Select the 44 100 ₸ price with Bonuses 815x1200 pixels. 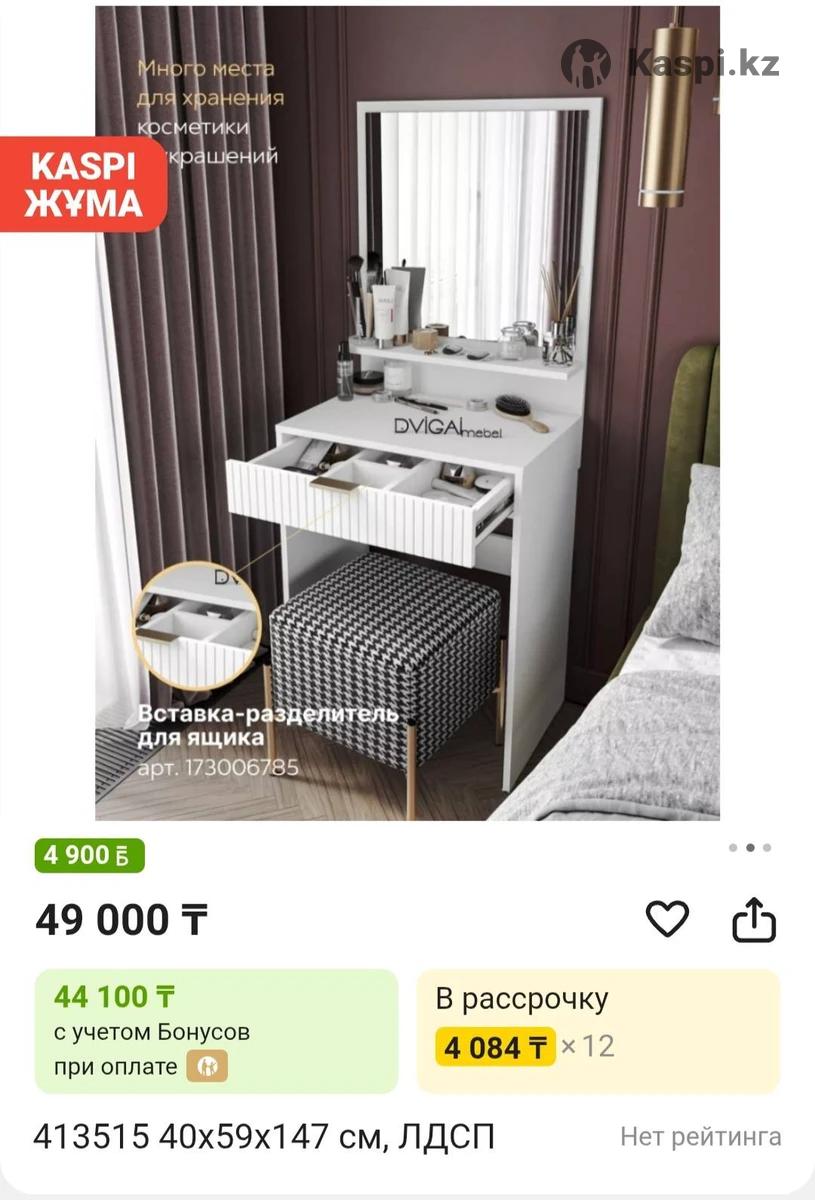point(216,1030)
